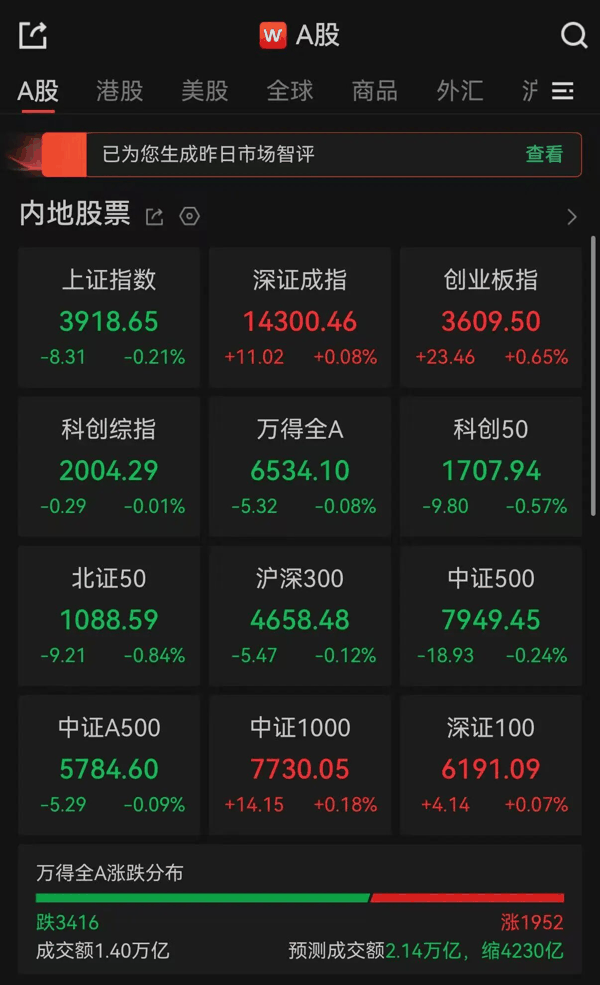Open the 北证50 index card
This screenshot has height=985, width=600.
coord(109,616)
